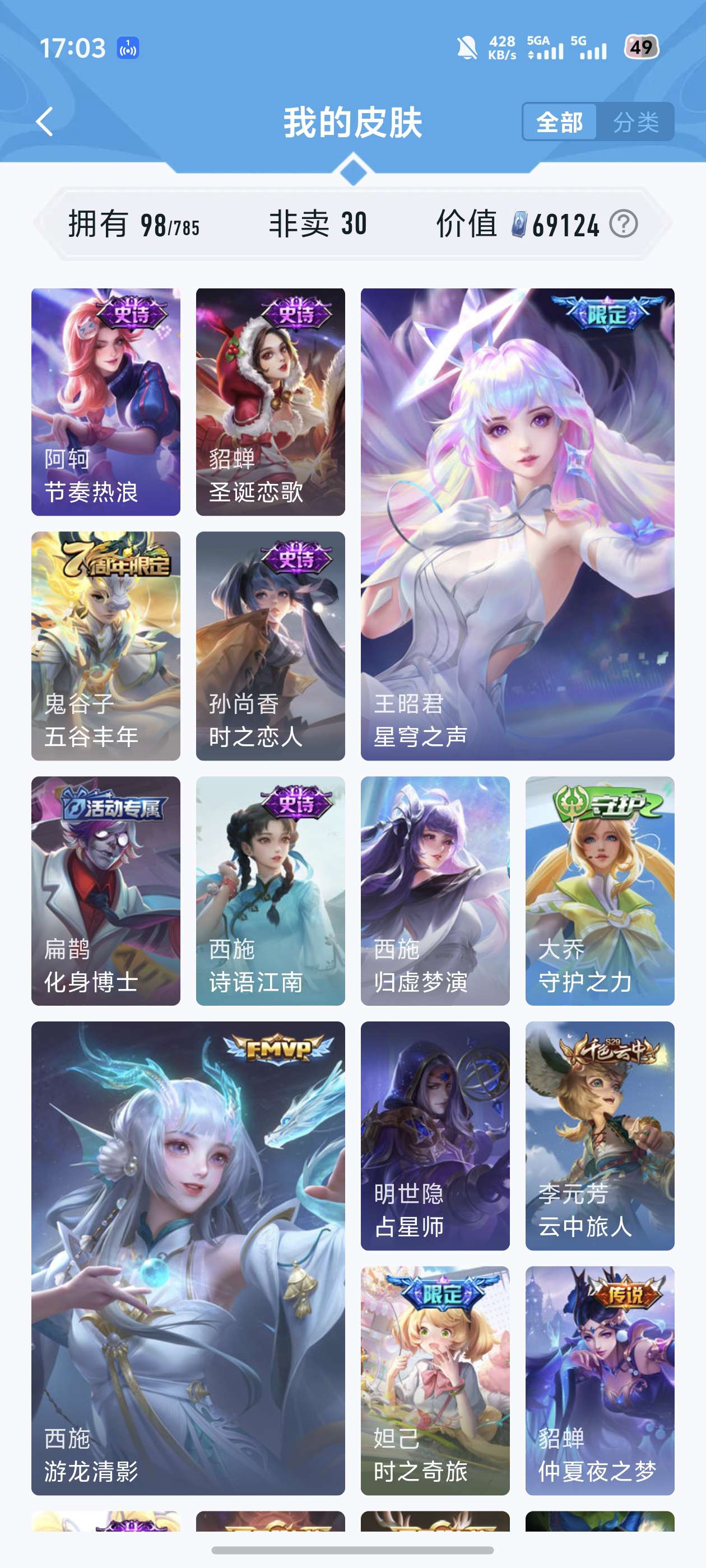Open the 李元芳 云中旅人 skin
Screen dimensions: 706x1568
[600, 1136]
